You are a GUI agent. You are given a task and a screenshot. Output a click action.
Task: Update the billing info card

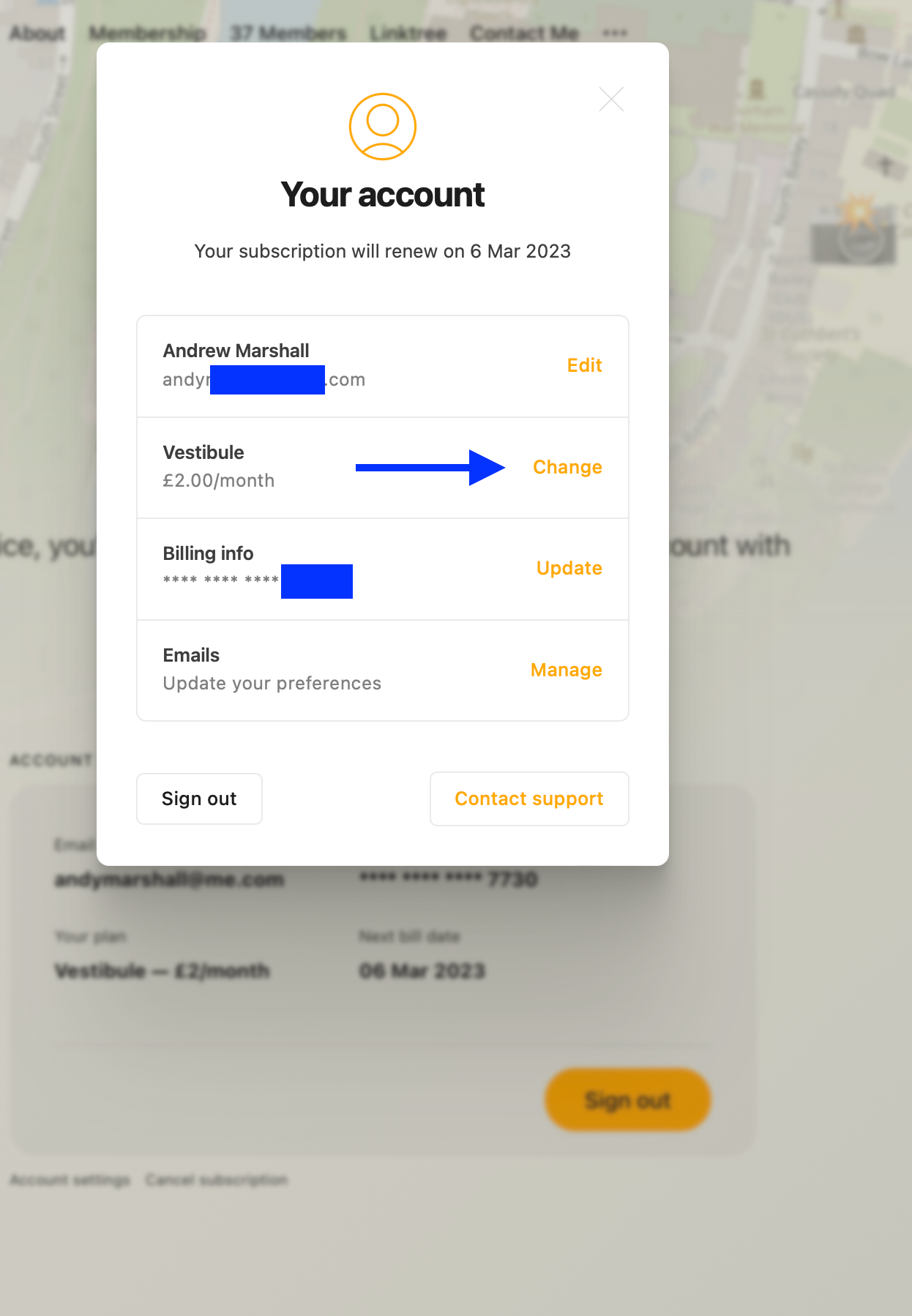pyautogui.click(x=569, y=568)
